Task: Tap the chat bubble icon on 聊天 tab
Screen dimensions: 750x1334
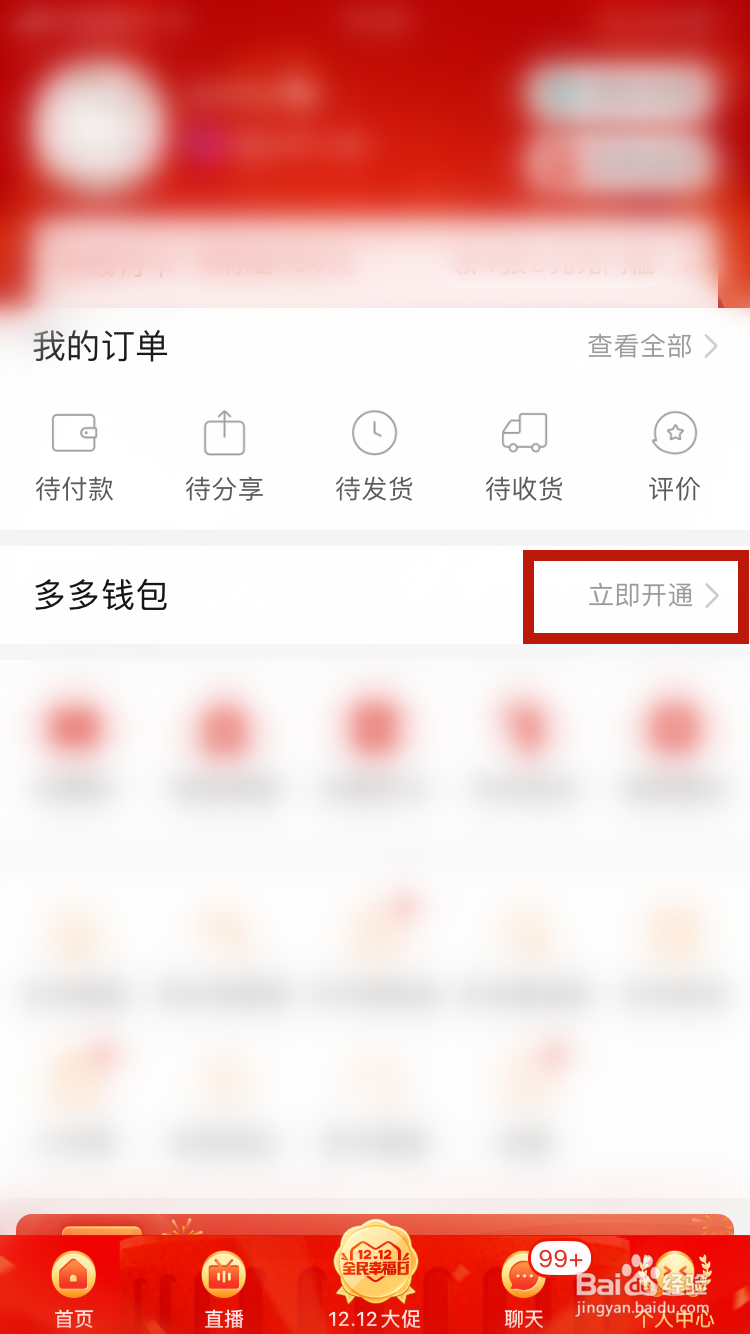Action: (x=524, y=1272)
